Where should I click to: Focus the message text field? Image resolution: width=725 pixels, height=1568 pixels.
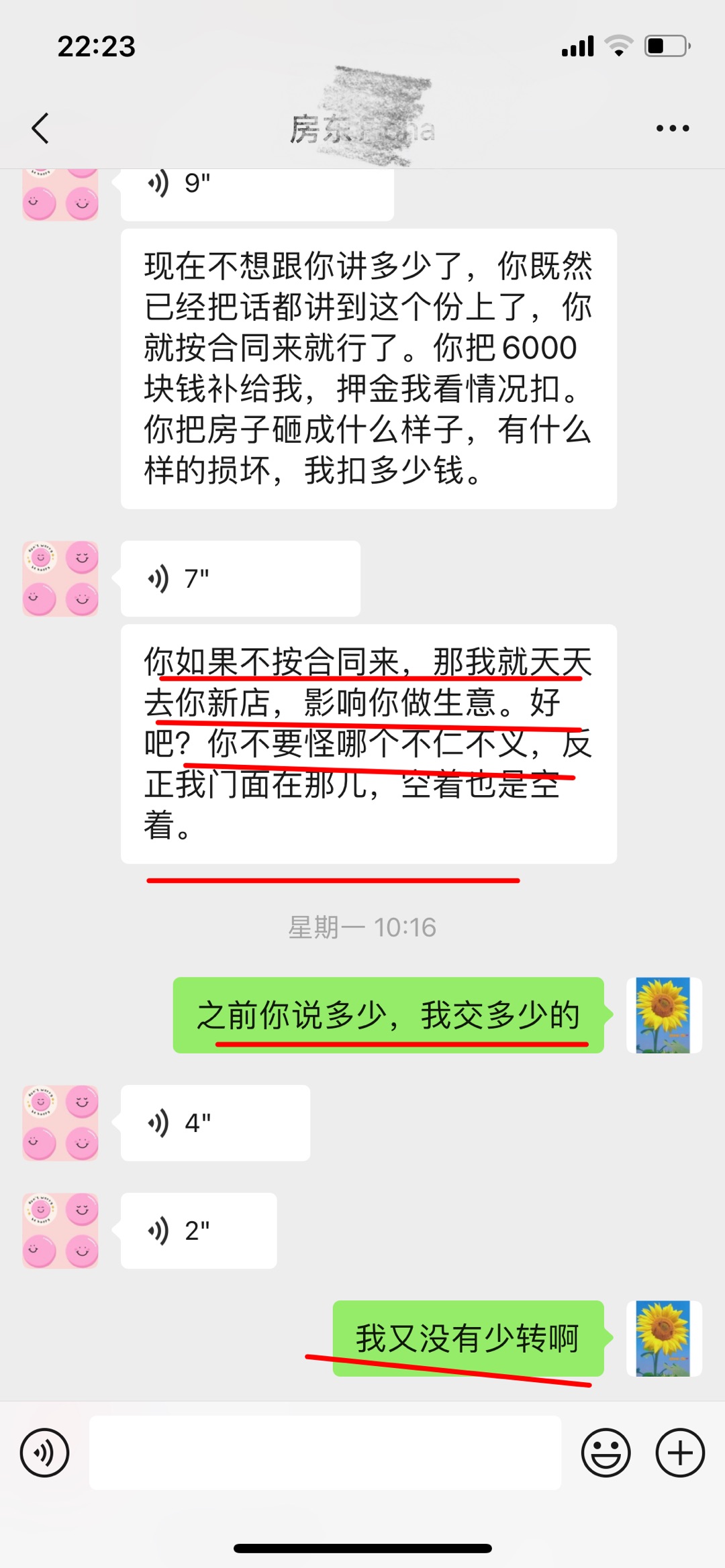325,1453
